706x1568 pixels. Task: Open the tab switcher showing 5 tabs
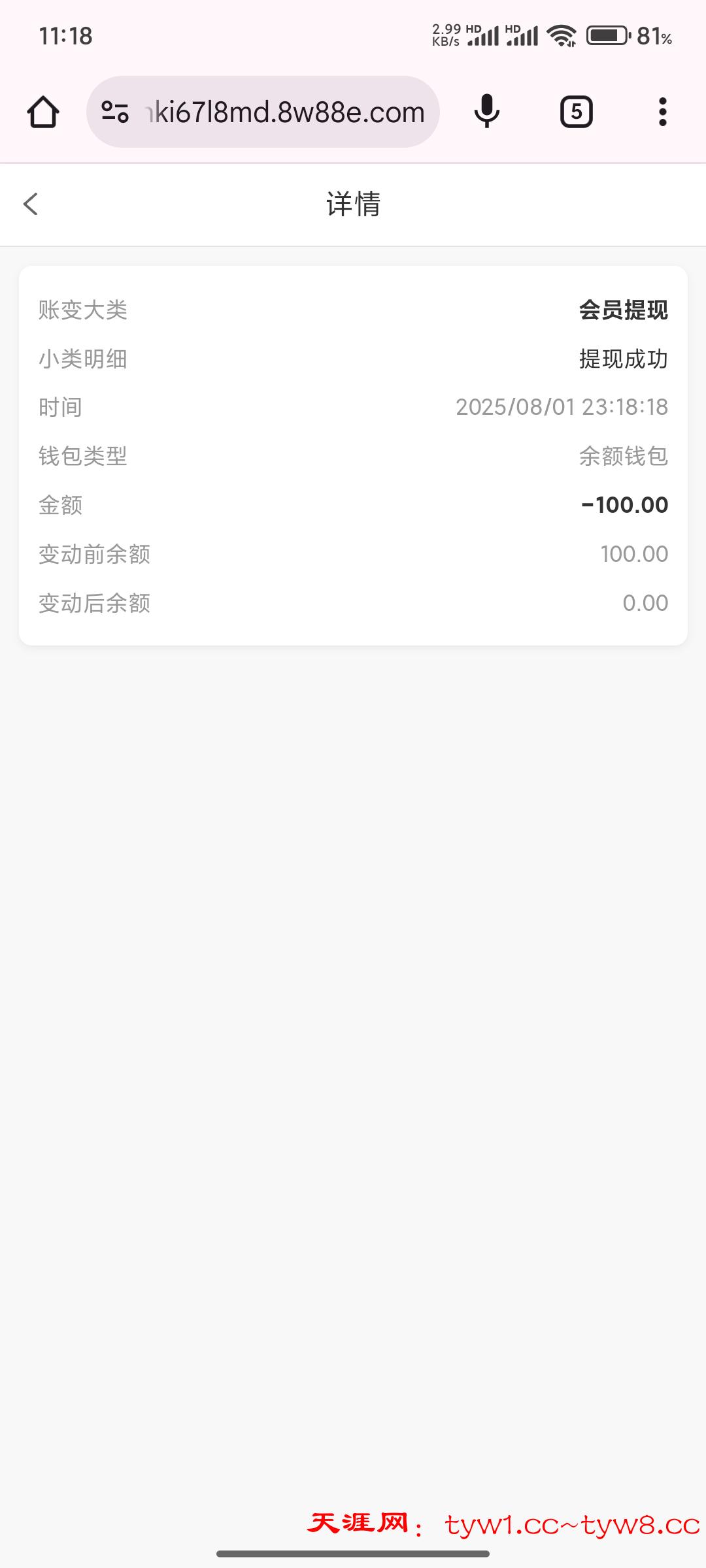click(576, 112)
